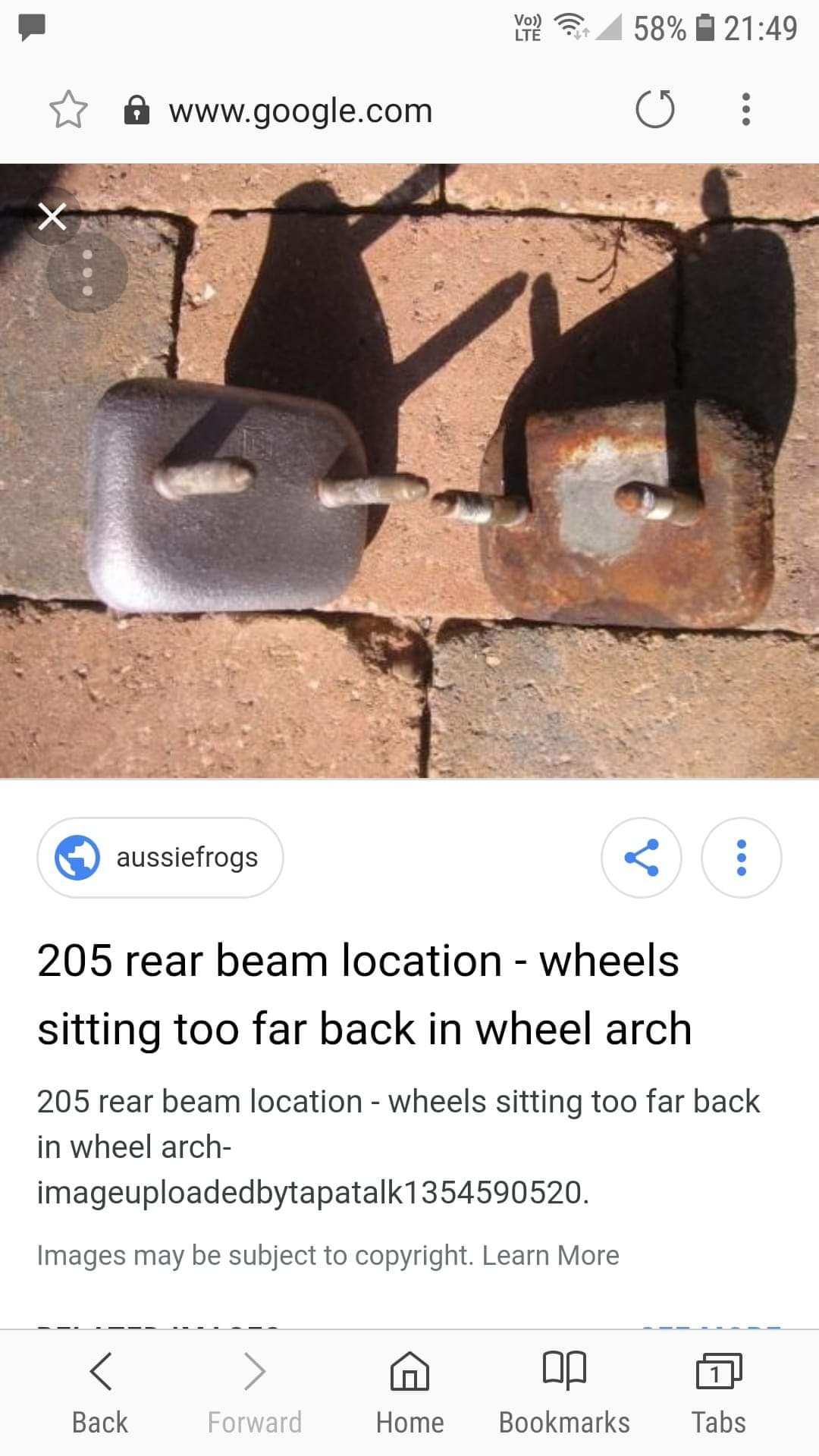Open the Learn More copyright link
Image resolution: width=819 pixels, height=1456 pixels.
point(551,1256)
